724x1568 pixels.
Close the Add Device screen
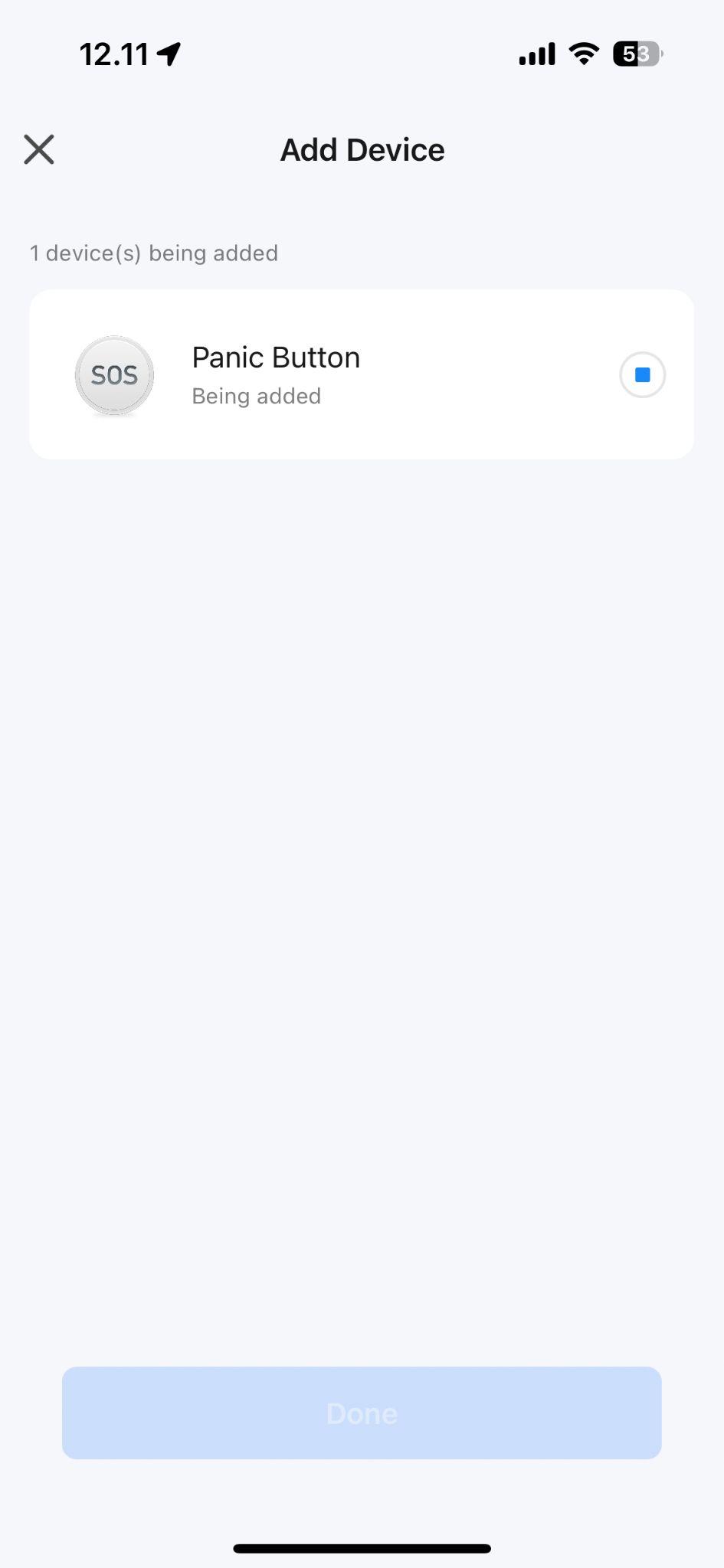pyautogui.click(x=39, y=149)
